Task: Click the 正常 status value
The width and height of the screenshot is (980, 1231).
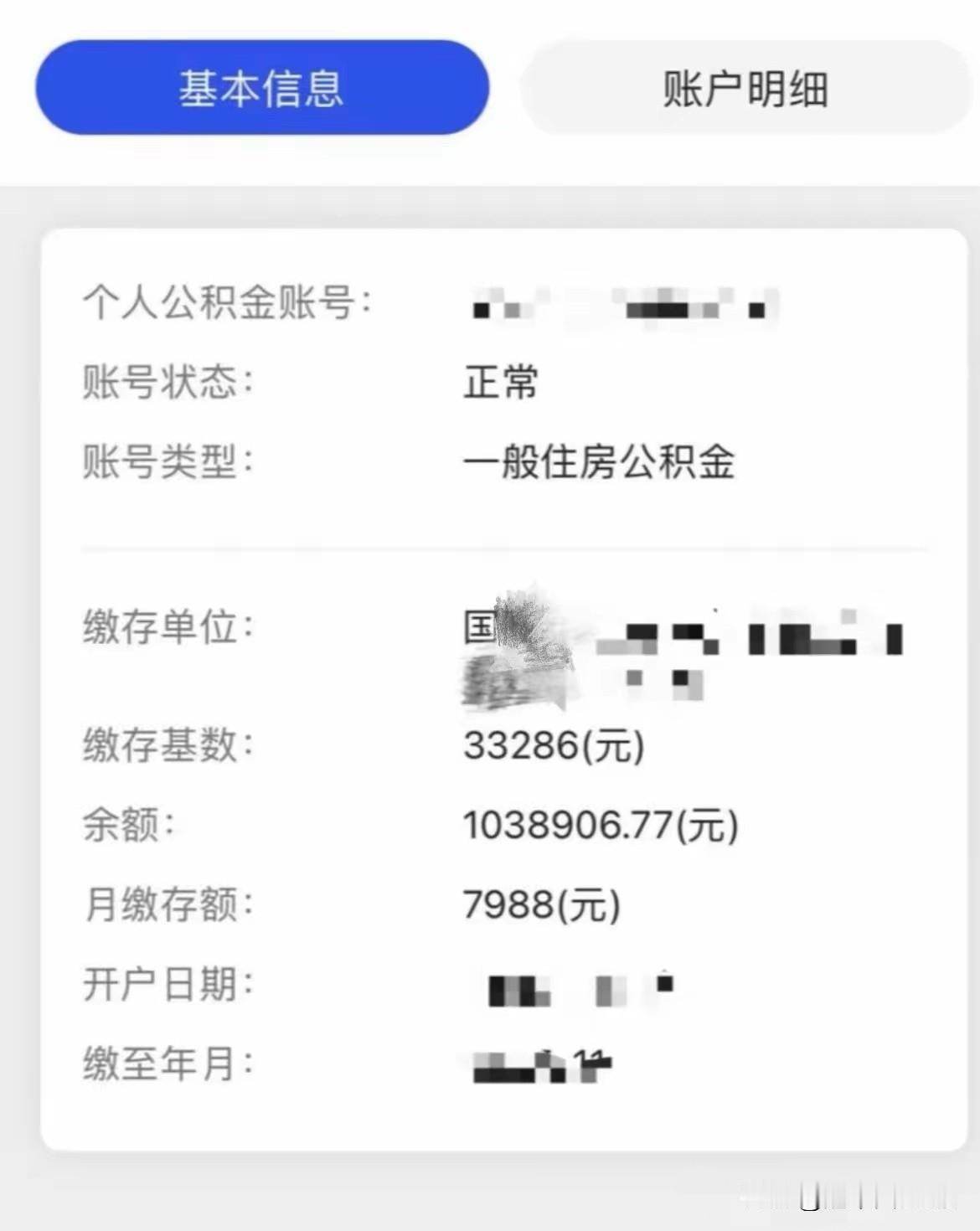Action: [500, 383]
